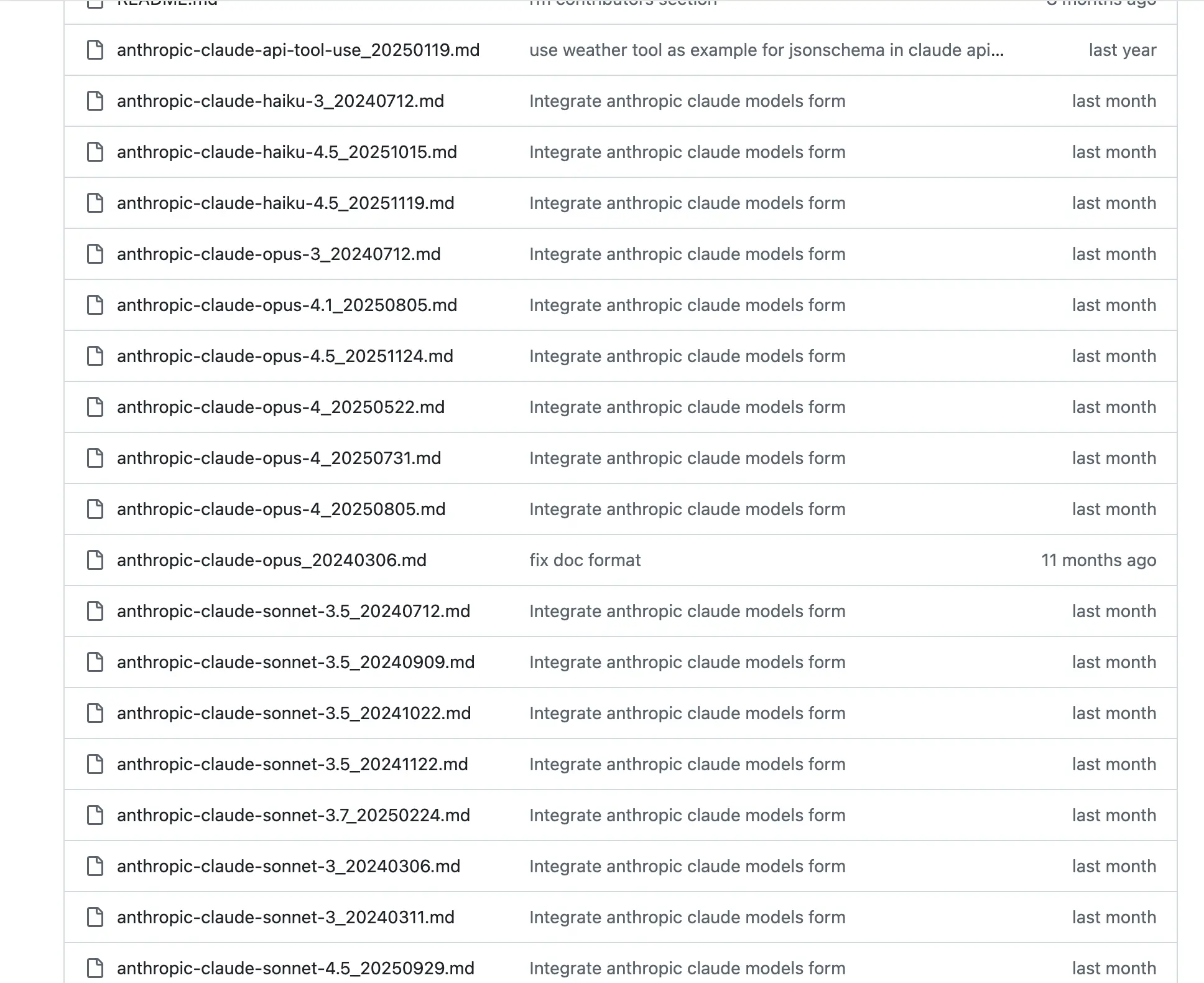Open anthropic-claude-opus-4_20250731.md file
The width and height of the screenshot is (1204, 983).
tap(279, 459)
